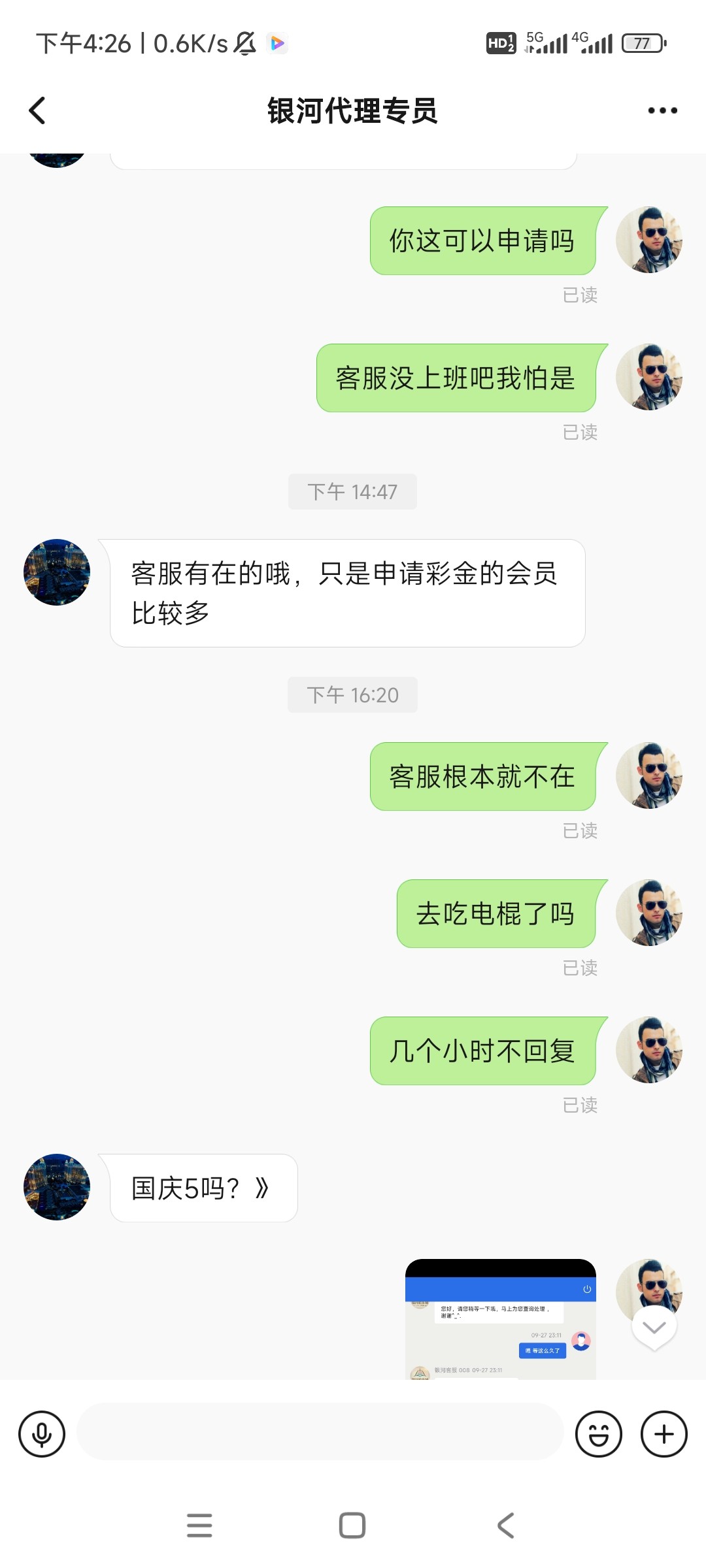
Task: Open recent apps from the navigation bar
Action: [199, 1526]
